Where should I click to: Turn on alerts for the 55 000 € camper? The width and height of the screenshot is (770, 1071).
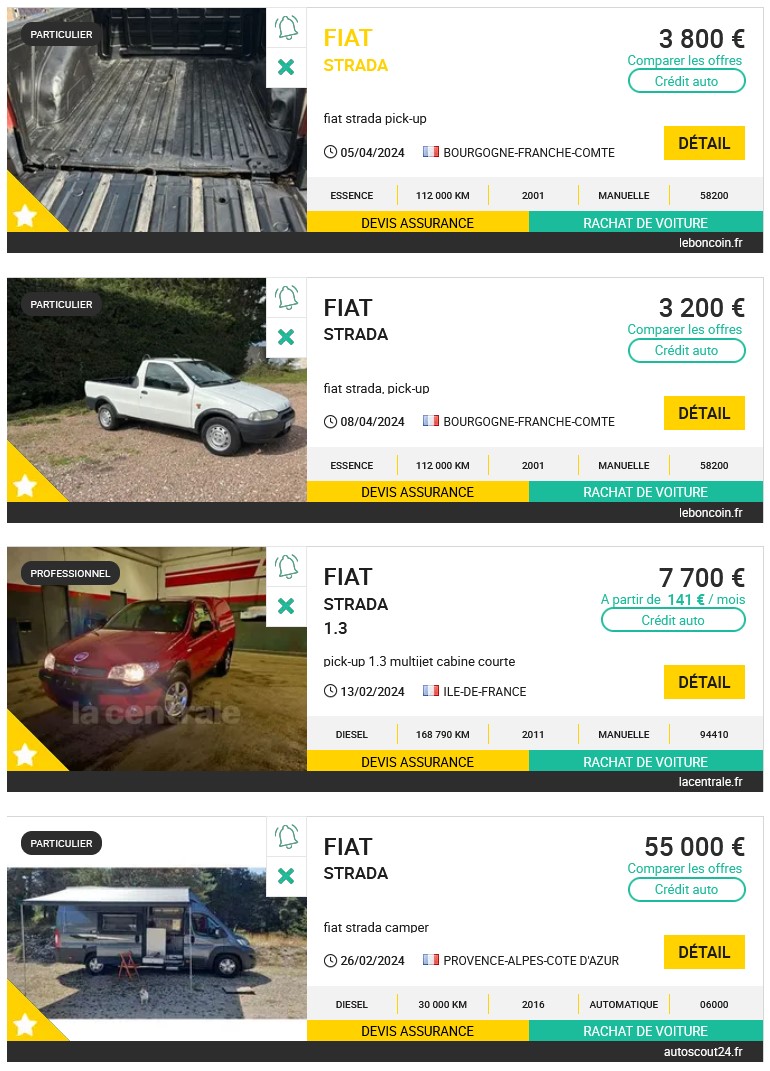tap(287, 836)
